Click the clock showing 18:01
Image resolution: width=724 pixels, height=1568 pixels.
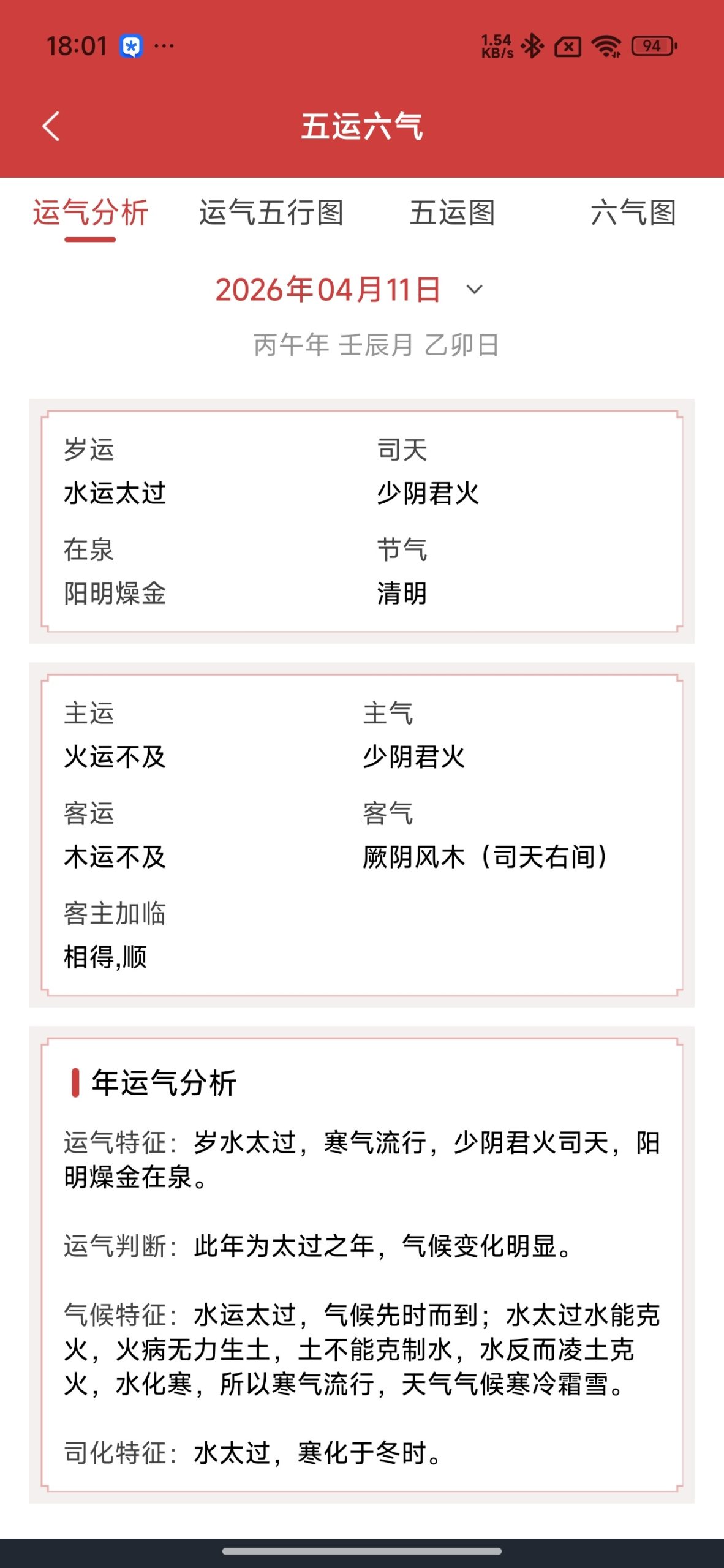pos(75,44)
